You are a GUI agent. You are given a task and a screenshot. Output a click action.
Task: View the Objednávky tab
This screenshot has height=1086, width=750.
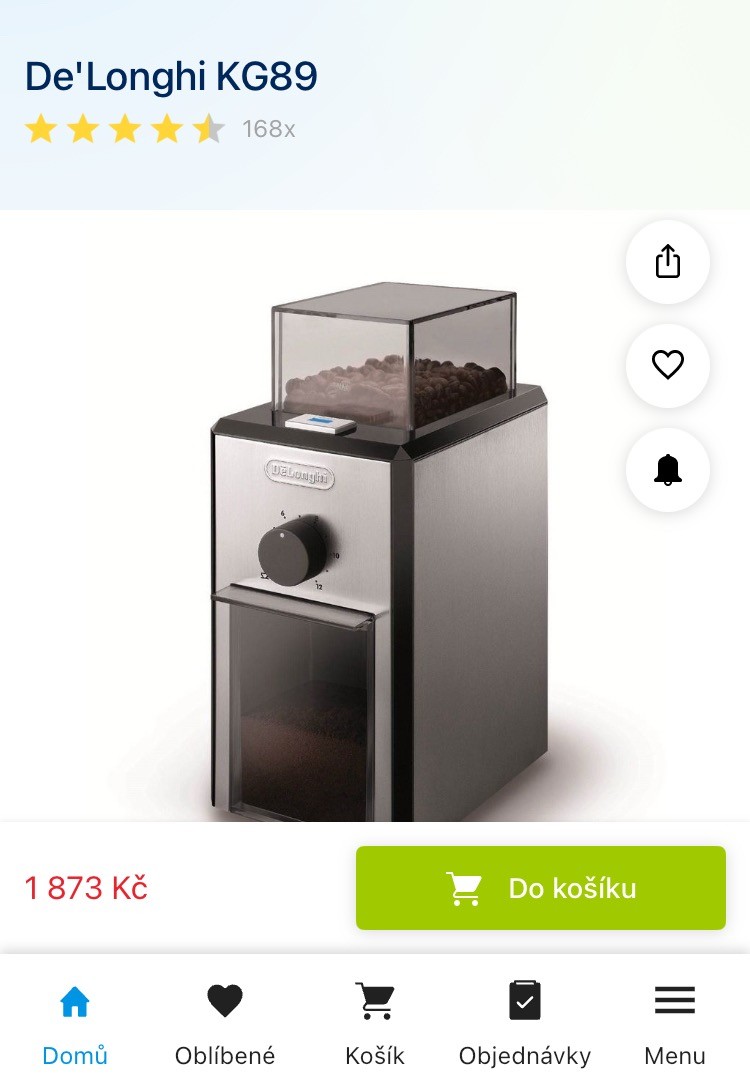click(x=524, y=1022)
